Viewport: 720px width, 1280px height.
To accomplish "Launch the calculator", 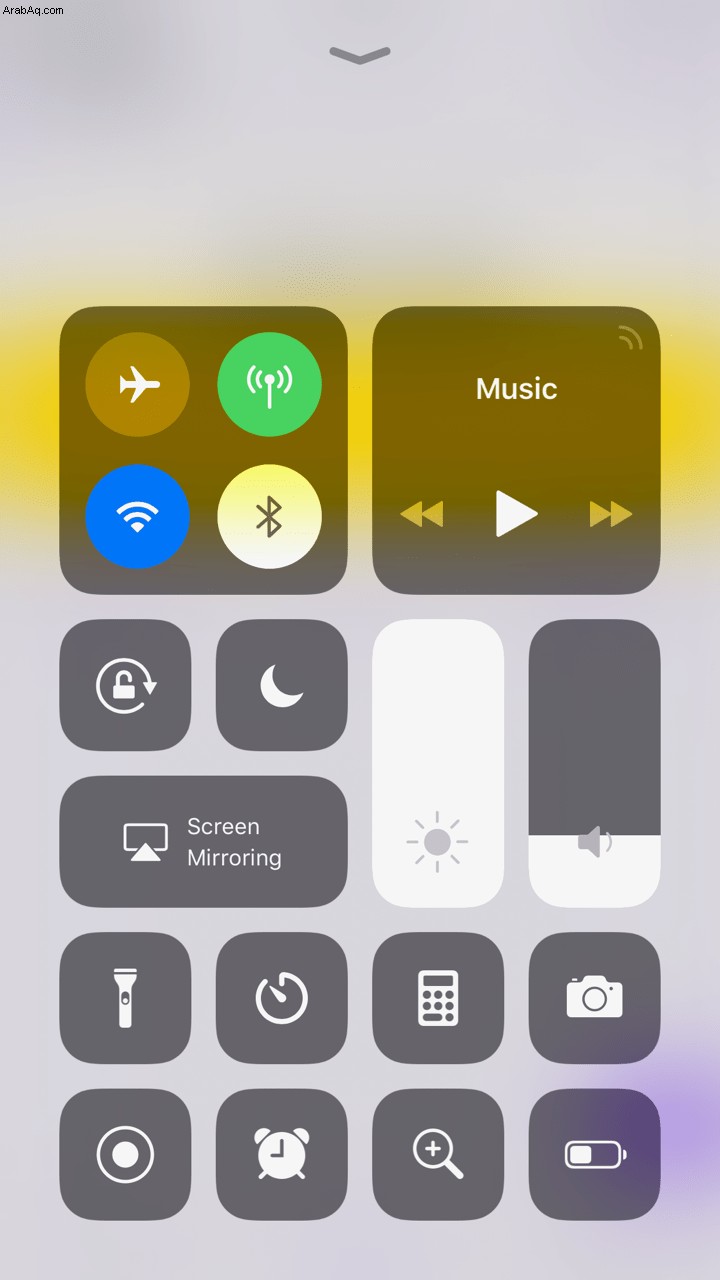I will (438, 998).
